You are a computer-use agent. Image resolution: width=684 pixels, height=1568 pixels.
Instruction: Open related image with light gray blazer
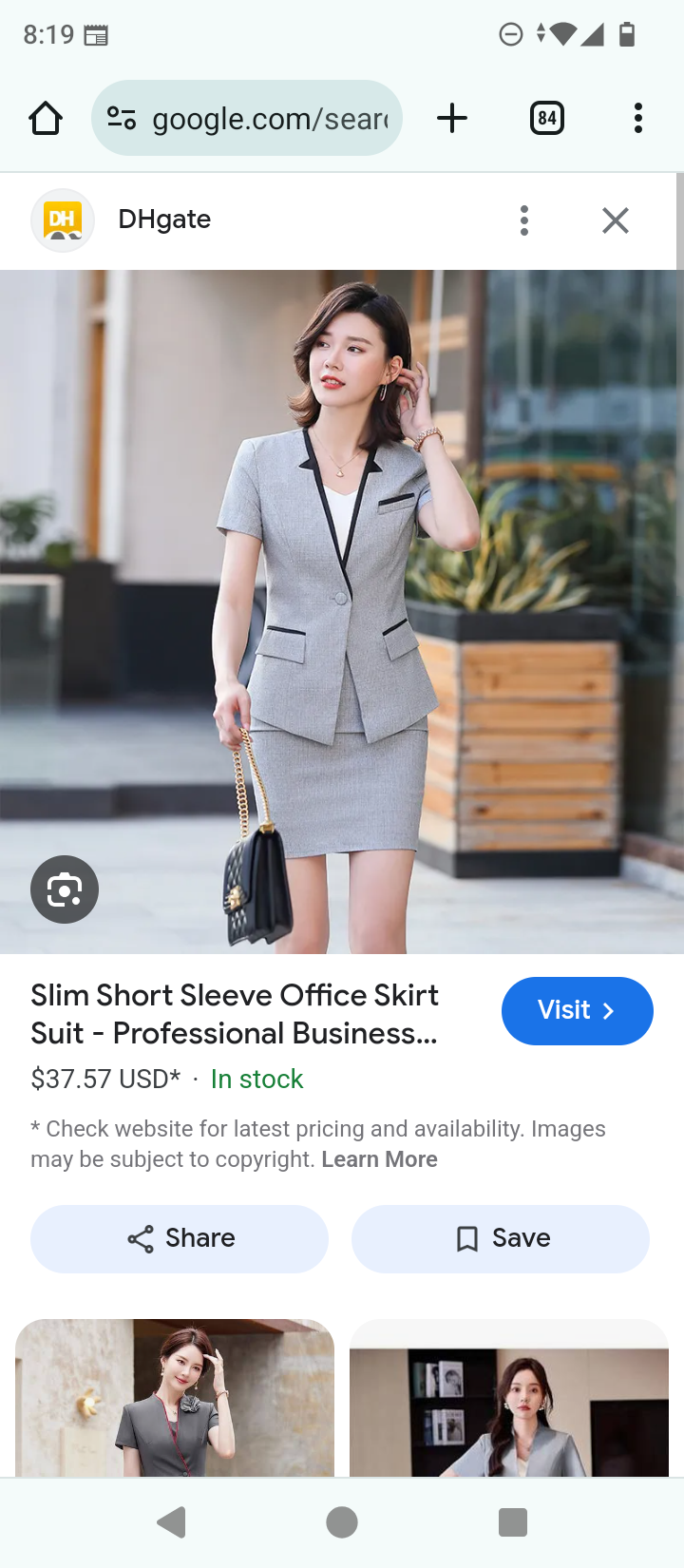tap(509, 1399)
